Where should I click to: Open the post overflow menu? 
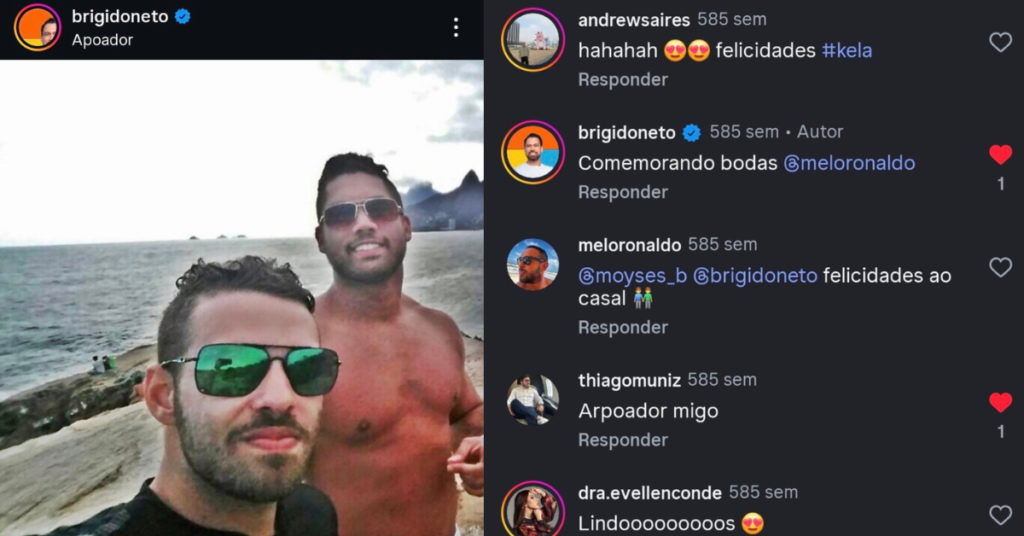point(456,27)
